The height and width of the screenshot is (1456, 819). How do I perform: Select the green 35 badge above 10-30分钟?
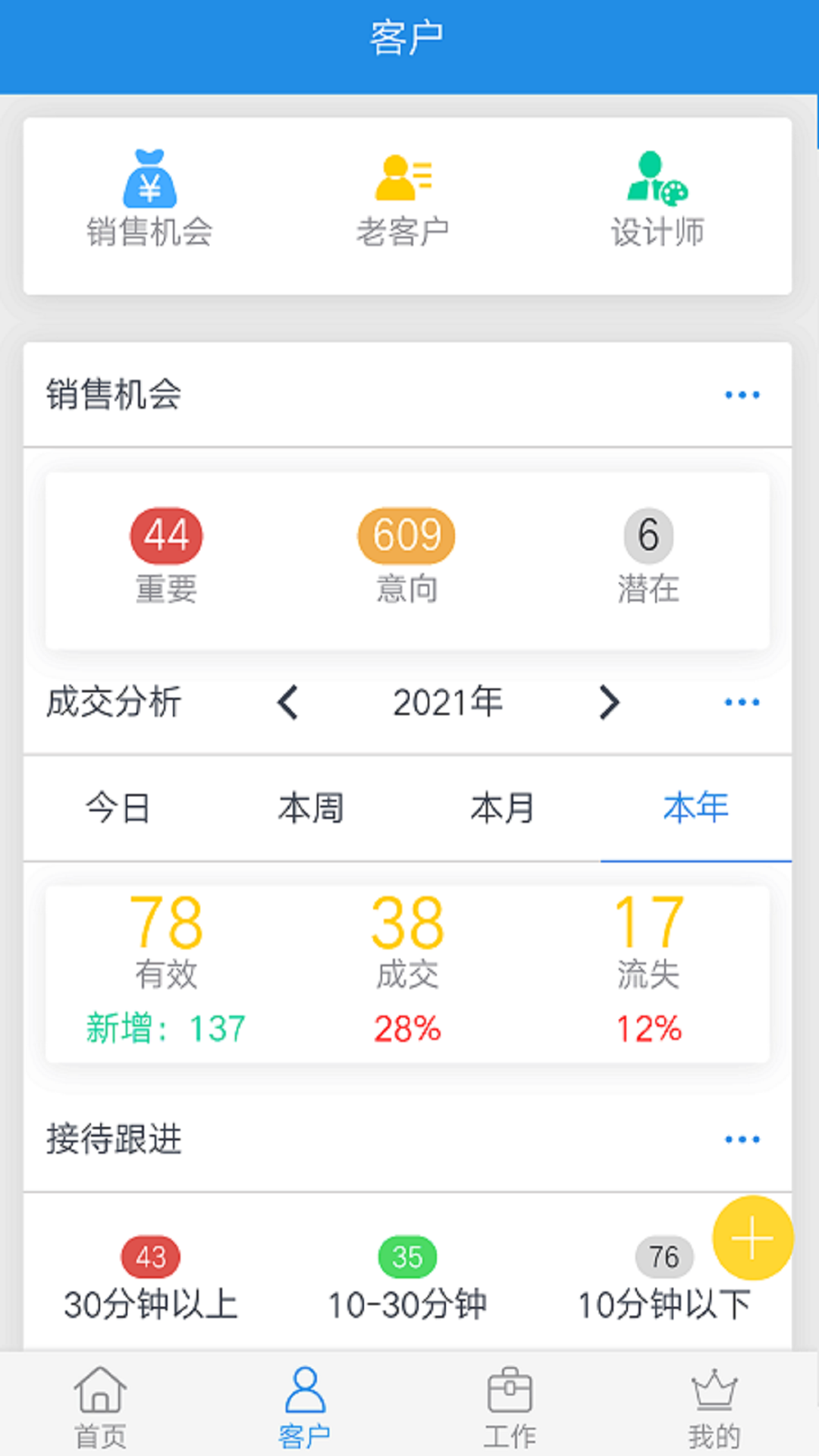[406, 1257]
